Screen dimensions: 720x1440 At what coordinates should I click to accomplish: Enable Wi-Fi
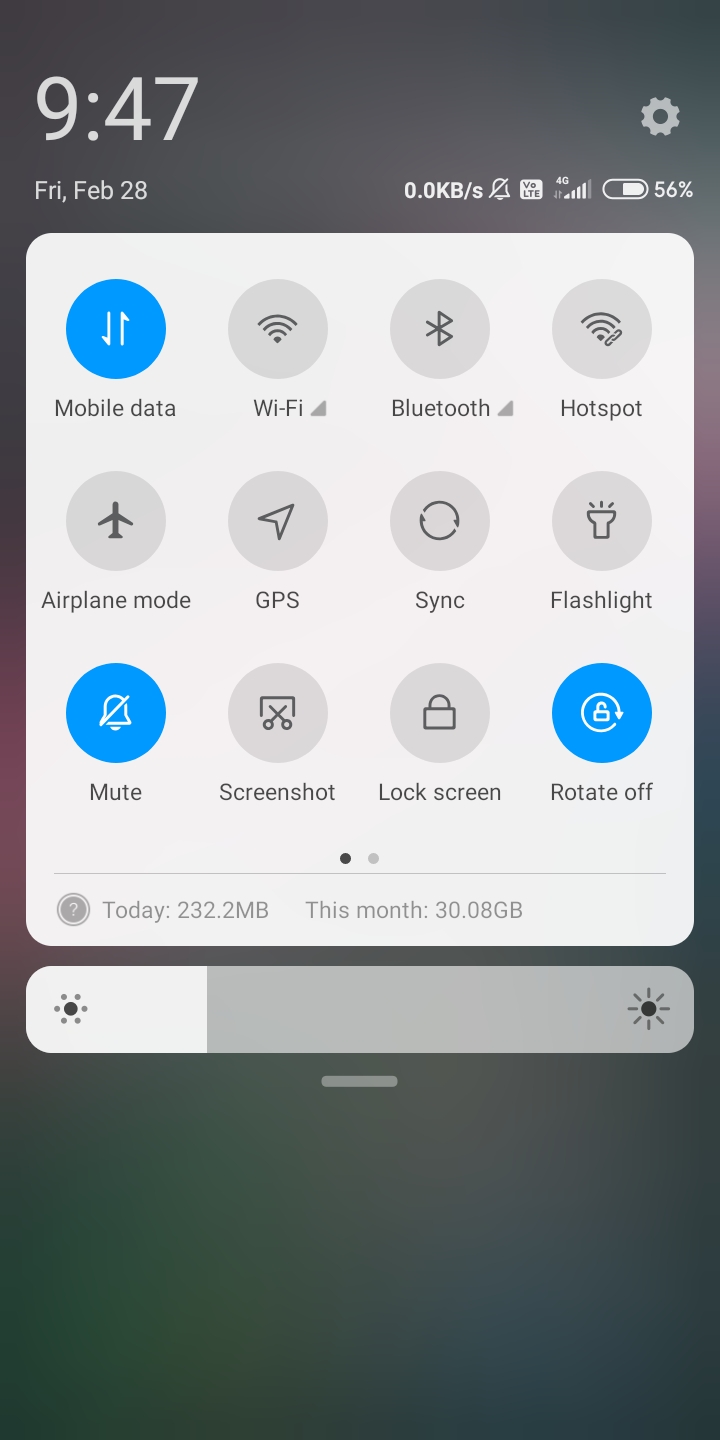(278, 329)
